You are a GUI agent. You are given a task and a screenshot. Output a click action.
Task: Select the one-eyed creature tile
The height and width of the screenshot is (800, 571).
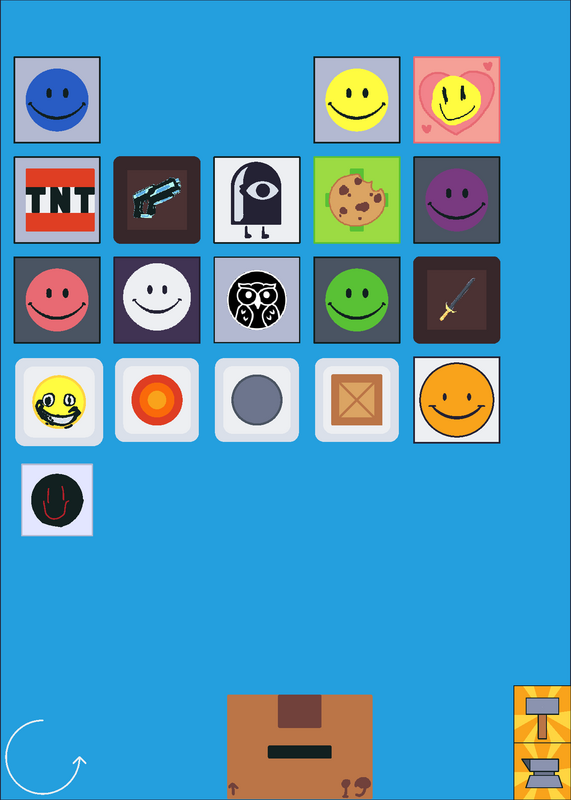point(257,200)
